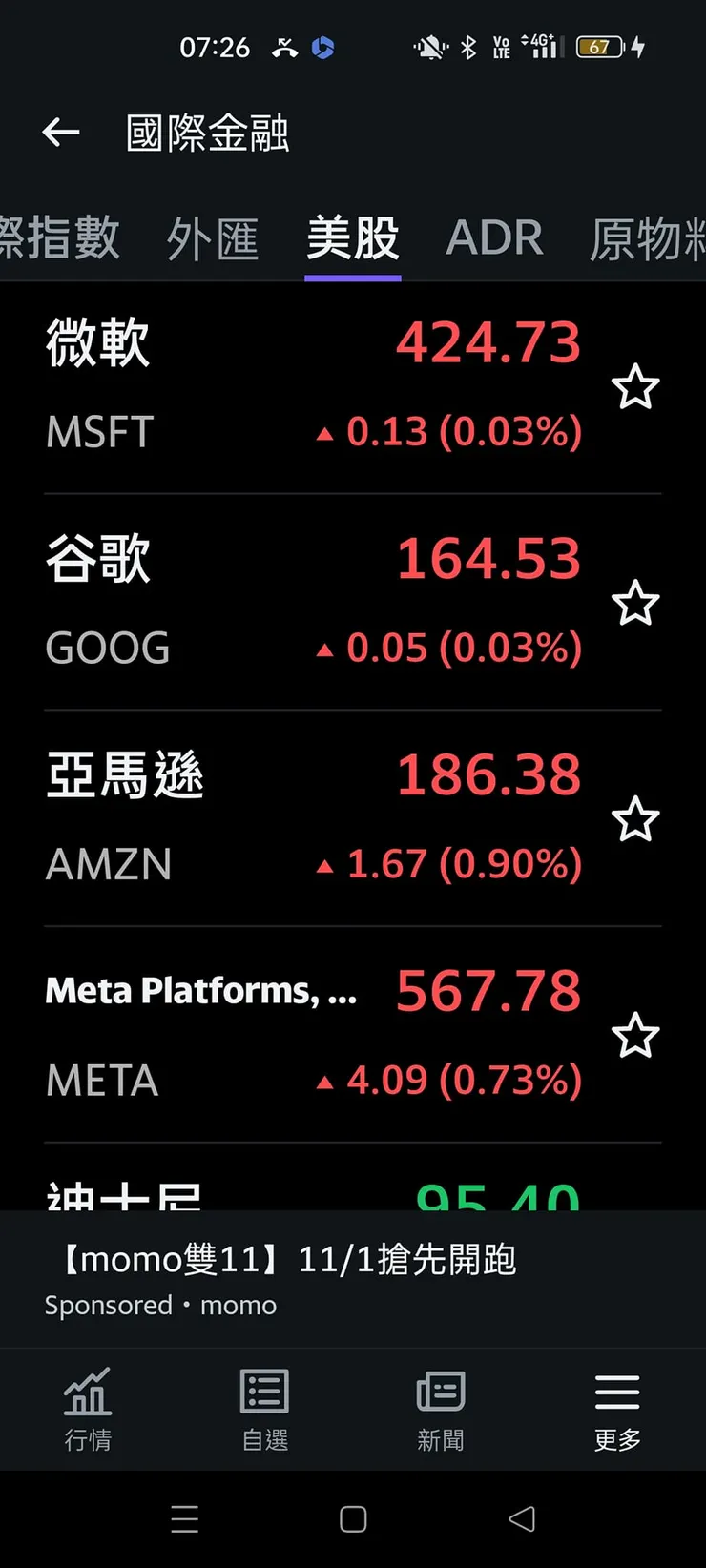Go to the 行情 tab
The image size is (706, 1568).
[88, 1409]
